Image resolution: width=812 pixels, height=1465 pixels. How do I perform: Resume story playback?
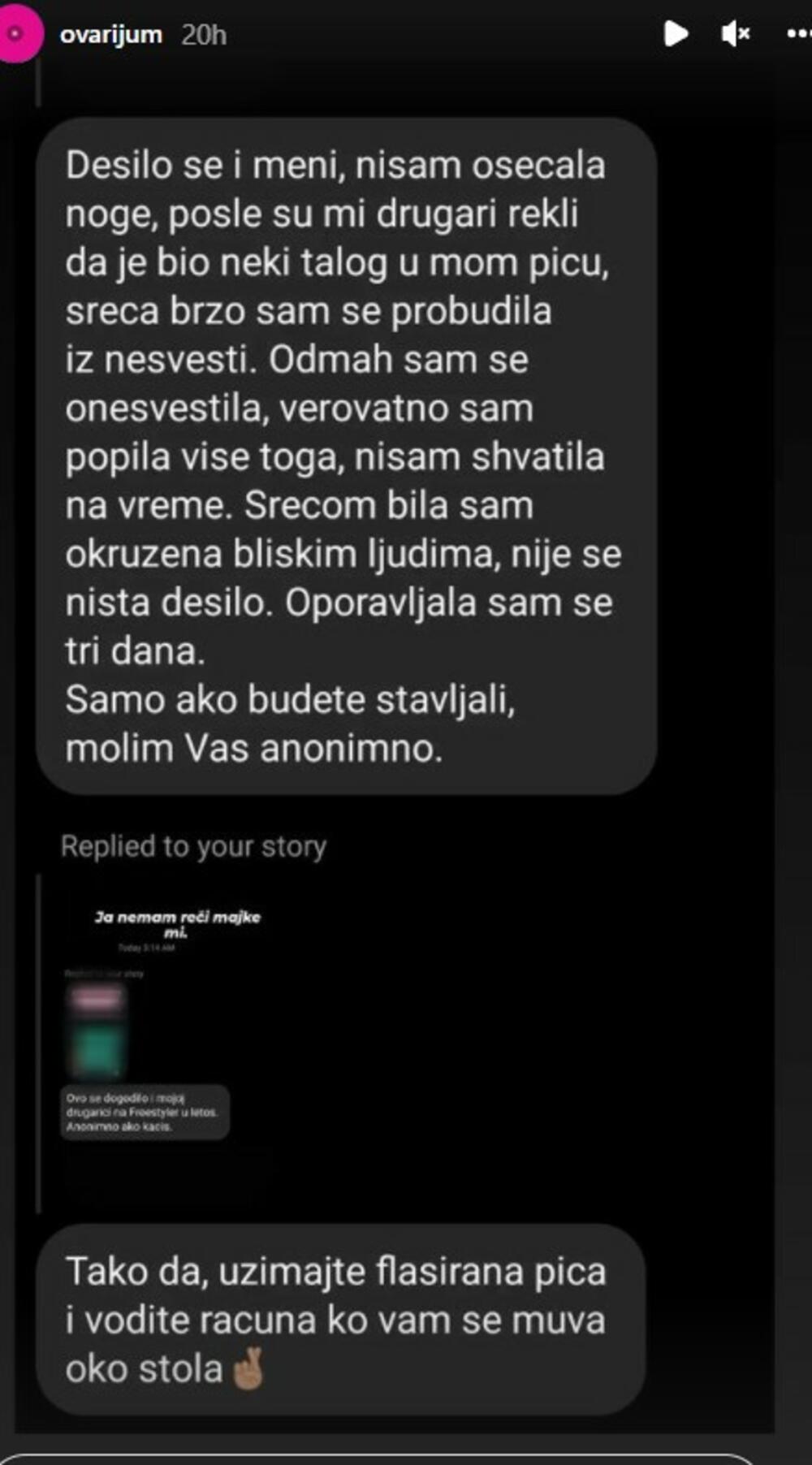tap(675, 34)
